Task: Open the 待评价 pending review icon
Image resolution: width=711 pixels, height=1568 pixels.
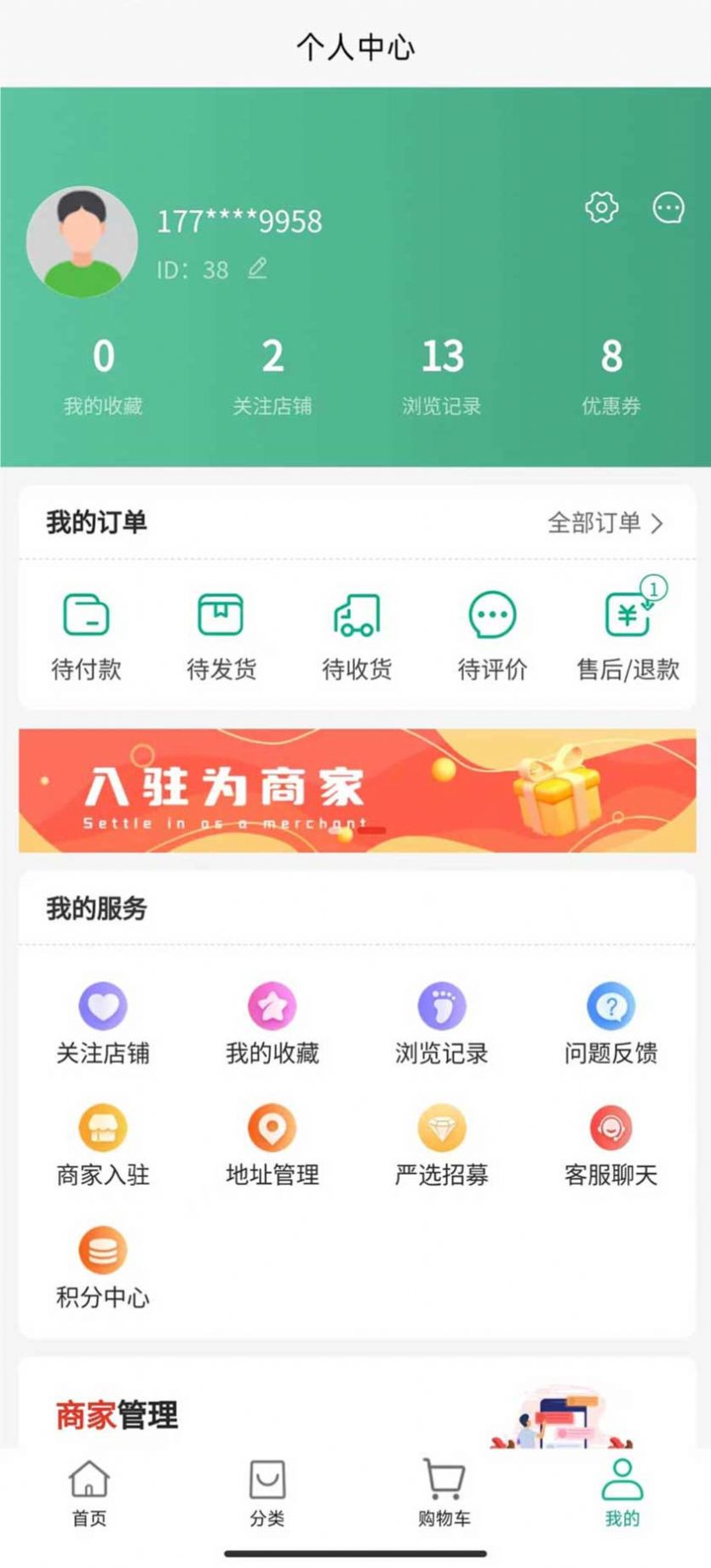Action: click(x=491, y=619)
